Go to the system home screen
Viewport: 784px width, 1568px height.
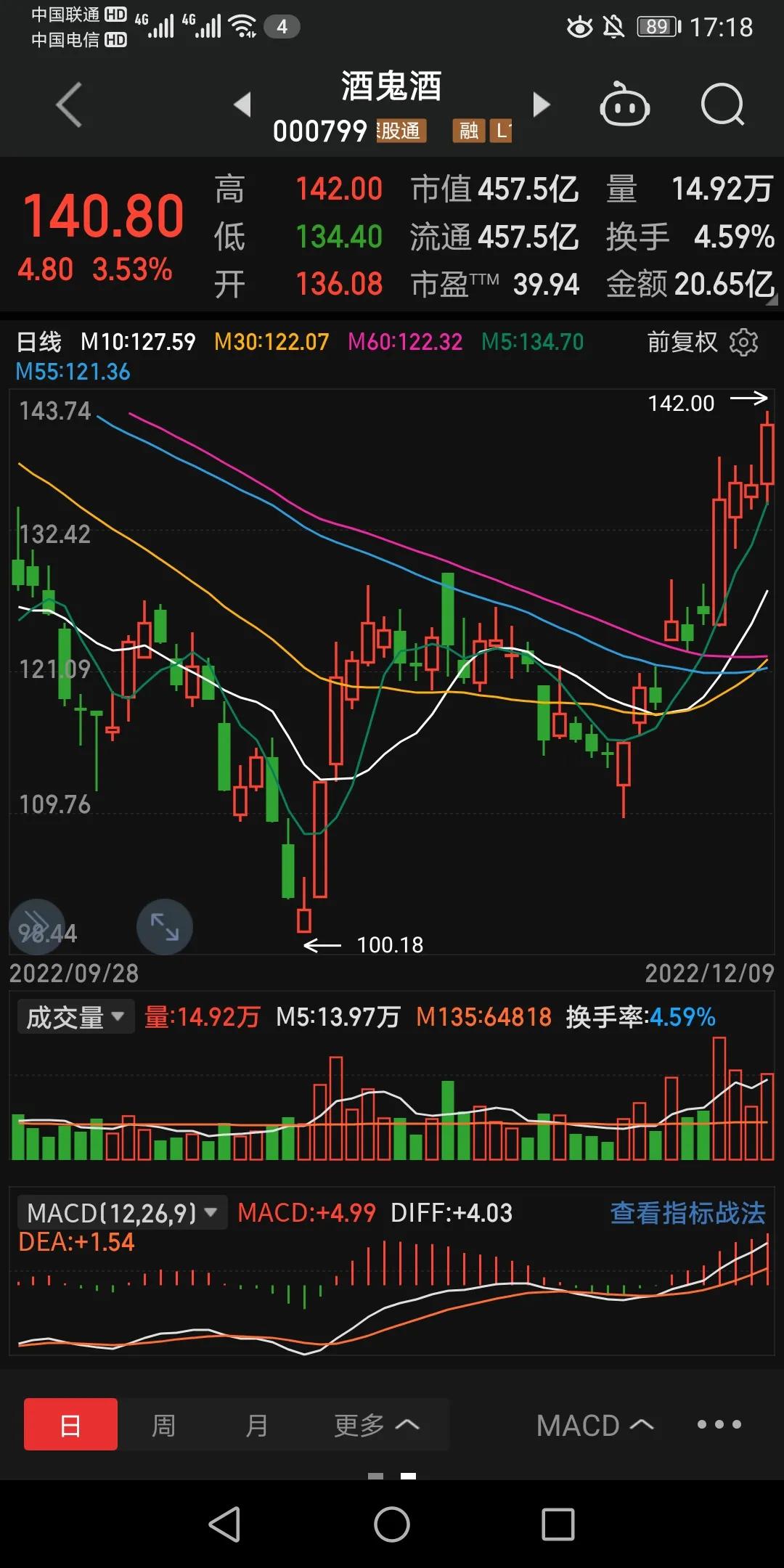tap(392, 1524)
